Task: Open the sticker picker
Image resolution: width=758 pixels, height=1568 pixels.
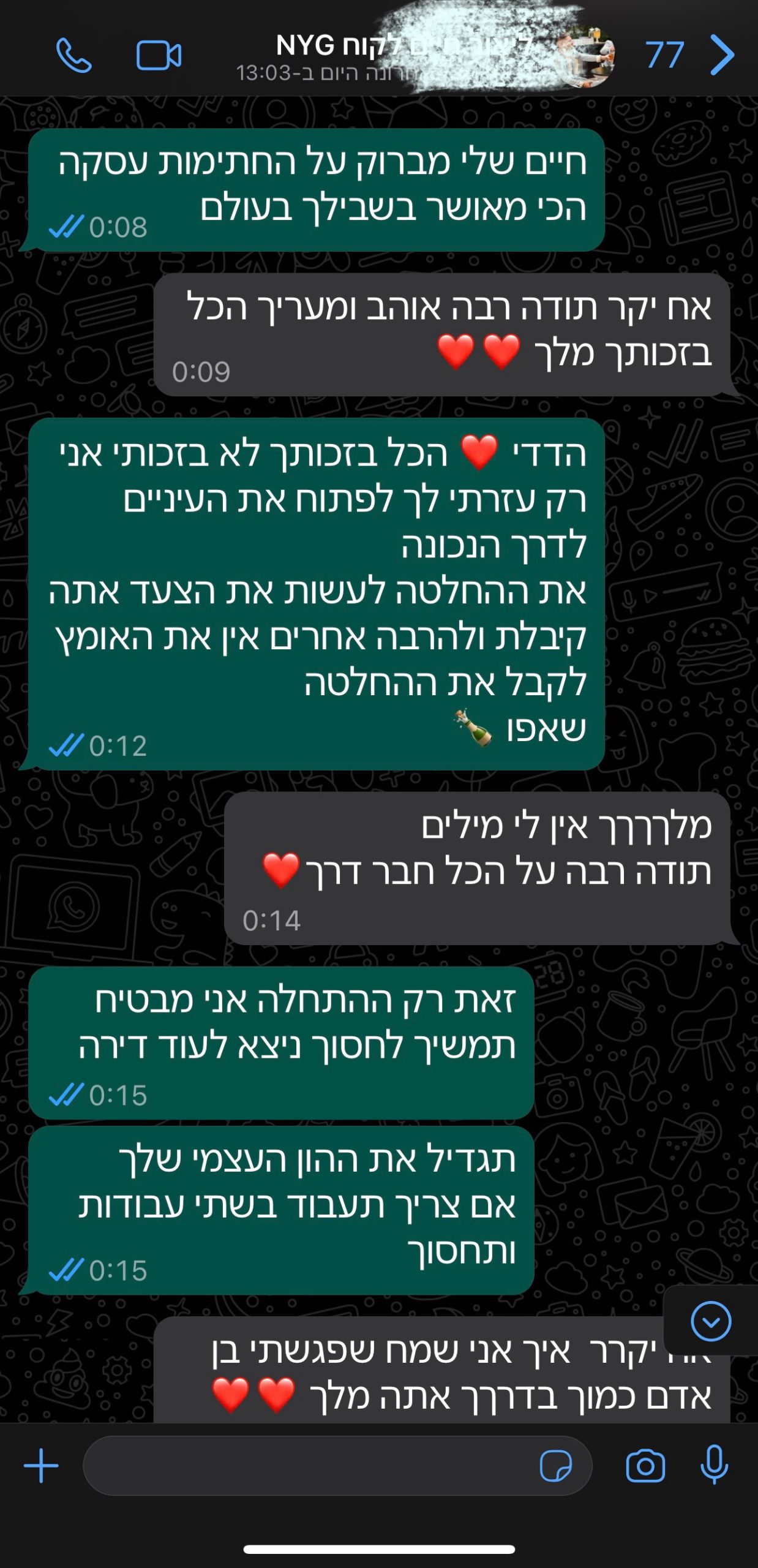Action: click(555, 1466)
